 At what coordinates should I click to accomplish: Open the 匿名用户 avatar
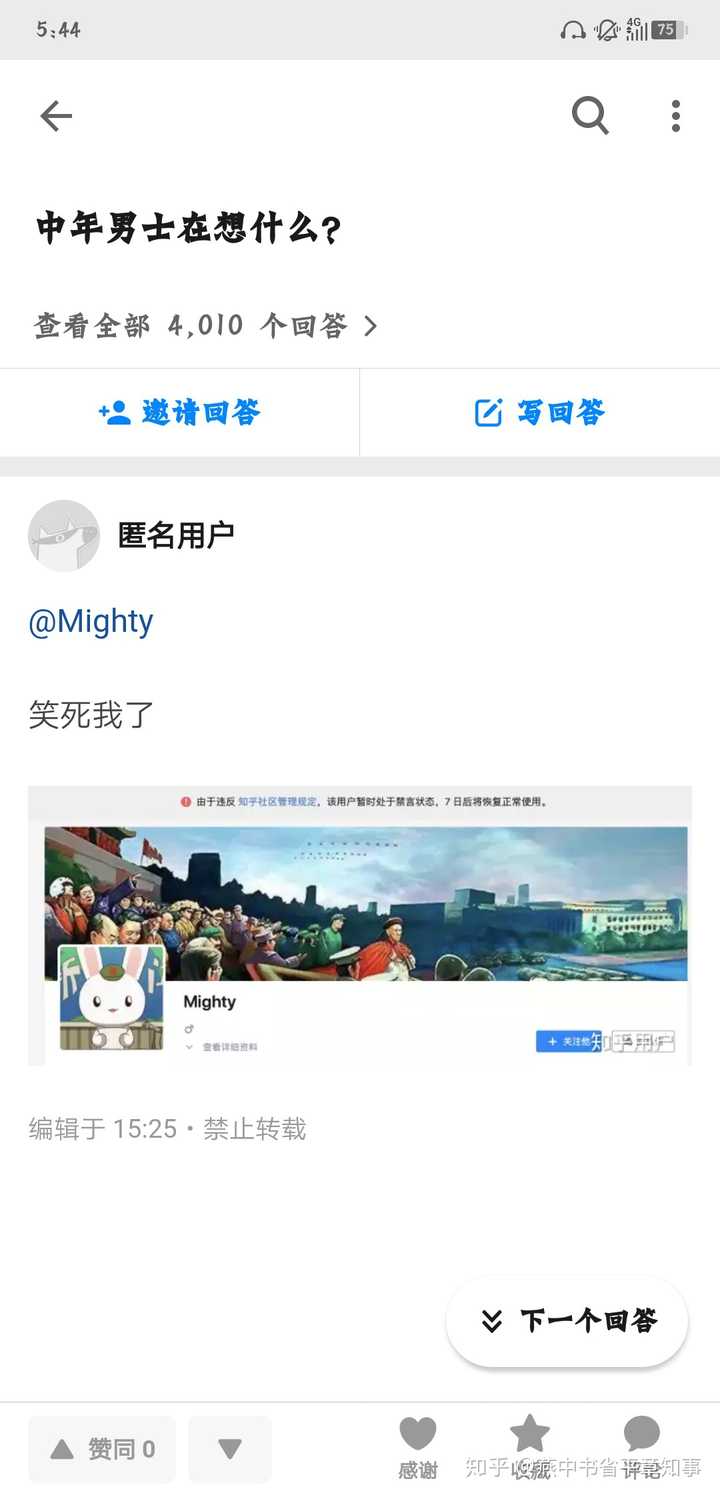click(64, 536)
